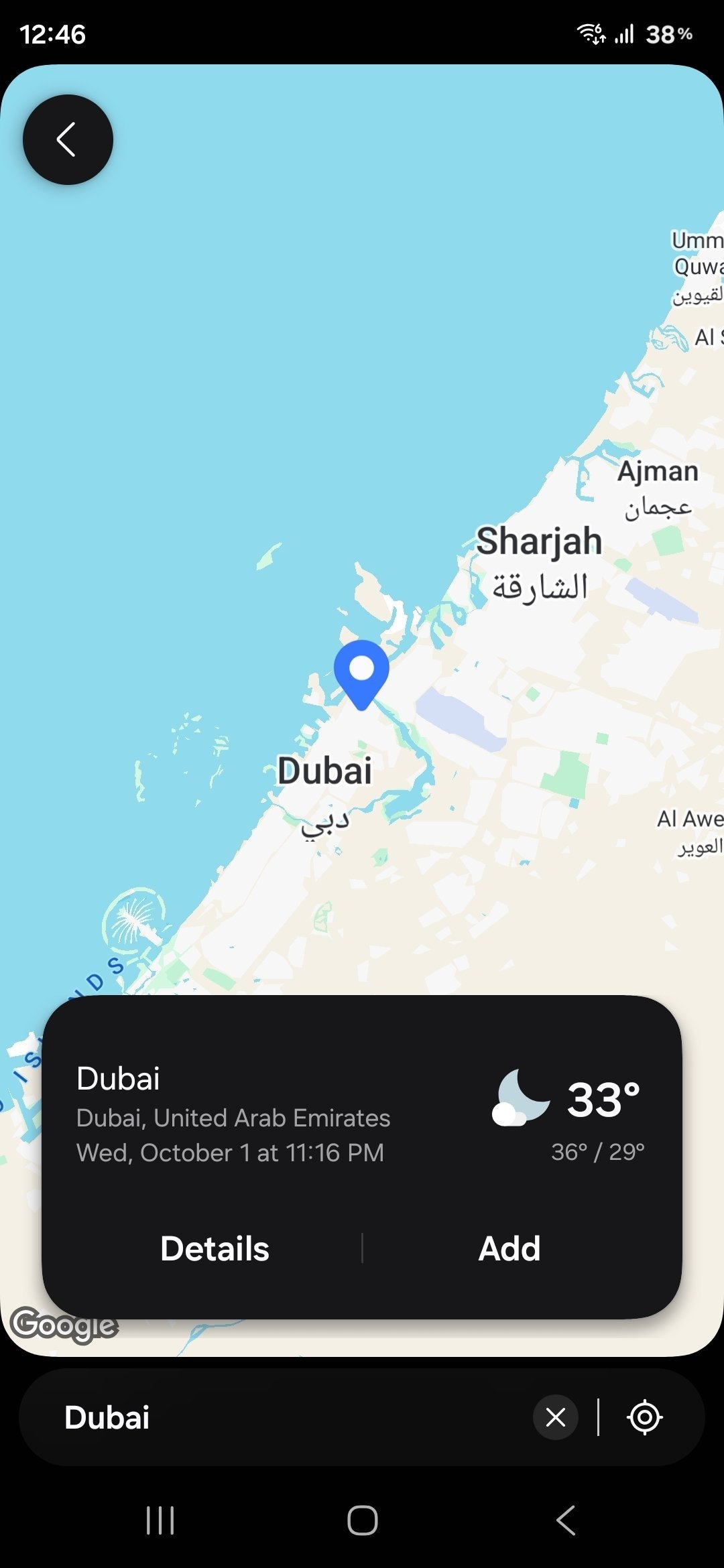Clear the Dubai search text

point(555,1417)
